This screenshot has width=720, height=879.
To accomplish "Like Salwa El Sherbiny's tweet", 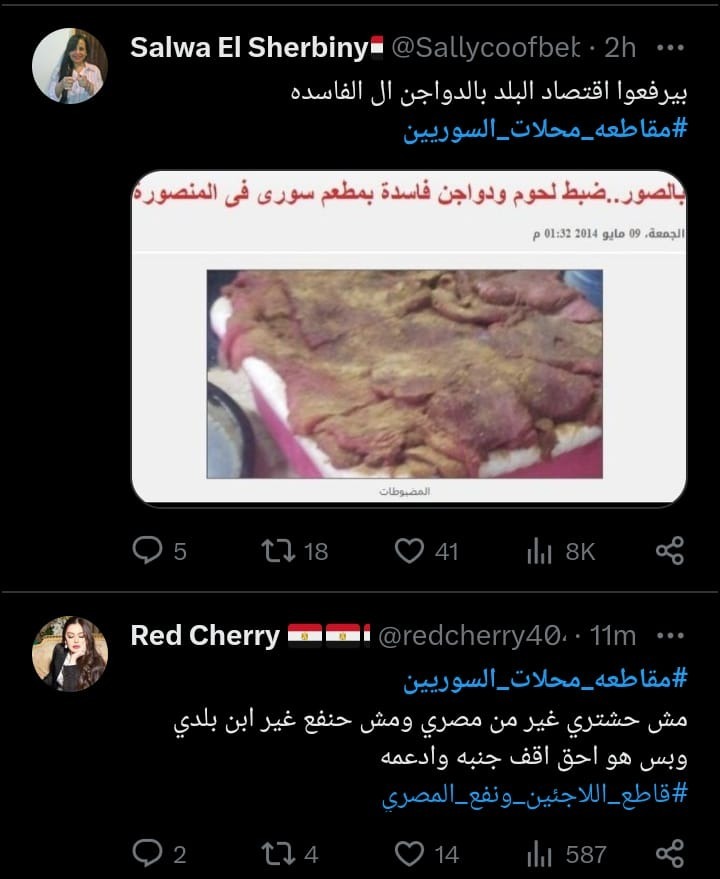I will pos(409,550).
